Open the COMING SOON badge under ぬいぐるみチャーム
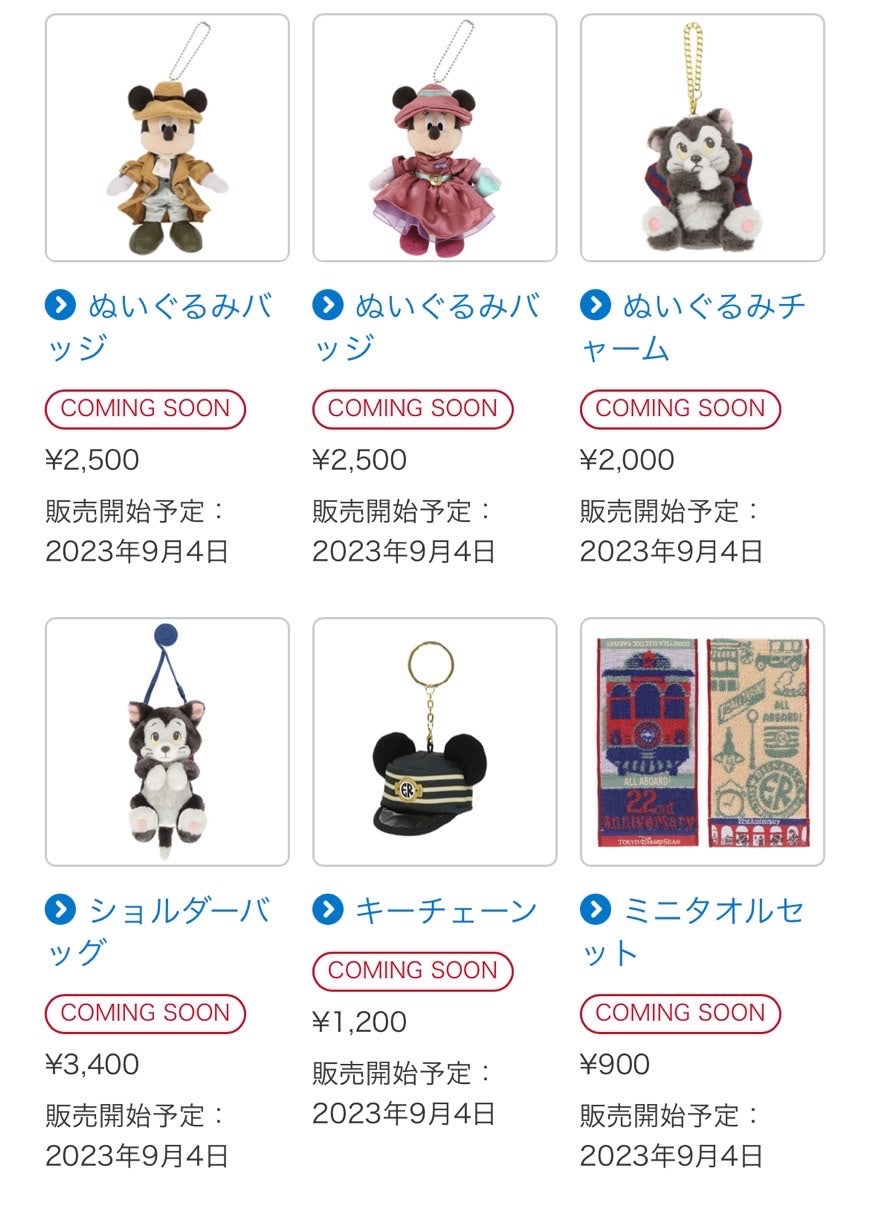 (679, 409)
